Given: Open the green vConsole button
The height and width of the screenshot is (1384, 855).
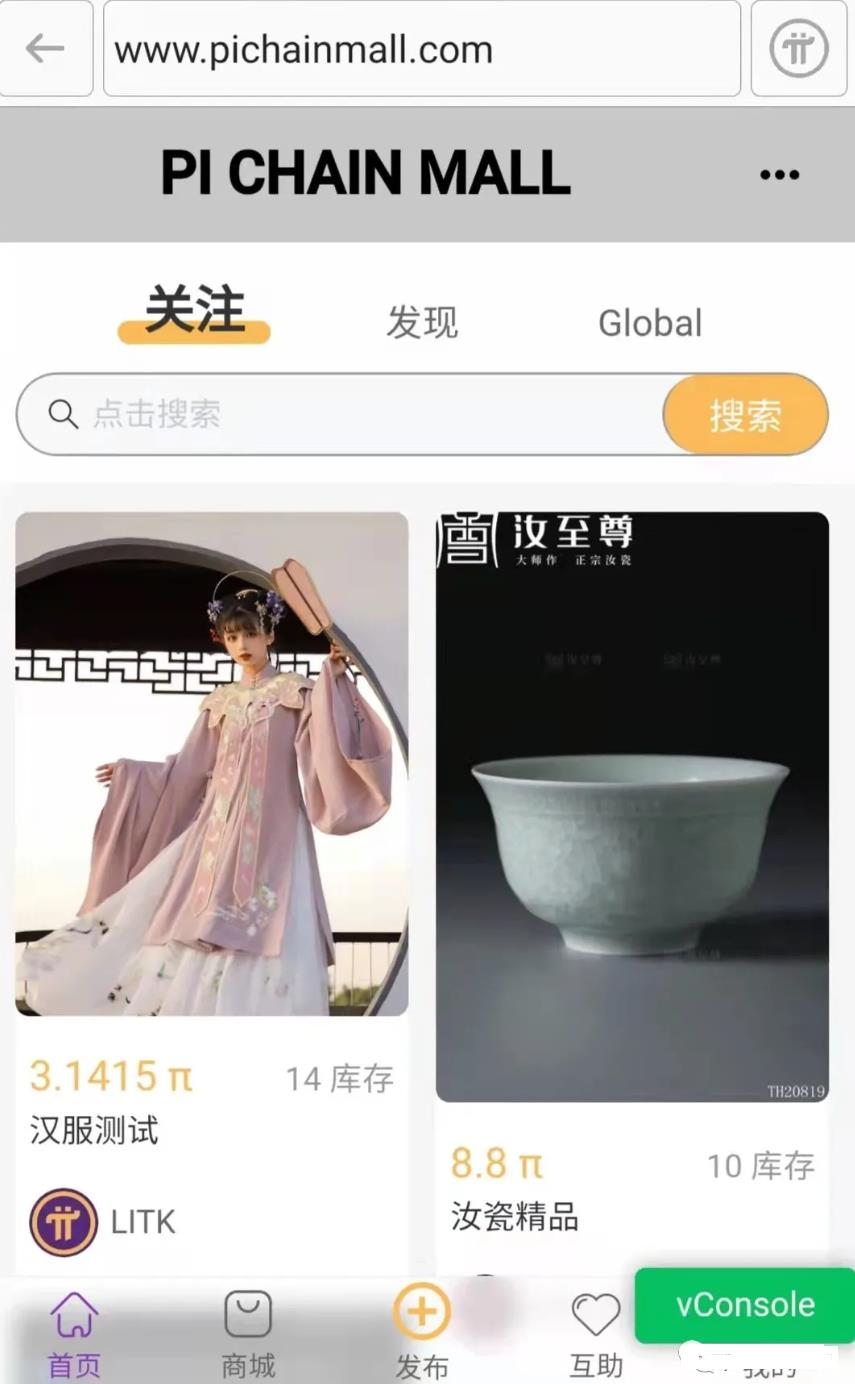Looking at the screenshot, I should [x=745, y=1305].
